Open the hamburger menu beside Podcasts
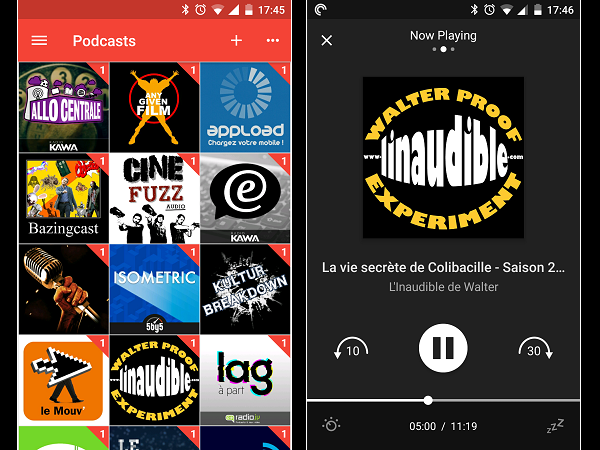The width and height of the screenshot is (600, 450). (x=39, y=41)
